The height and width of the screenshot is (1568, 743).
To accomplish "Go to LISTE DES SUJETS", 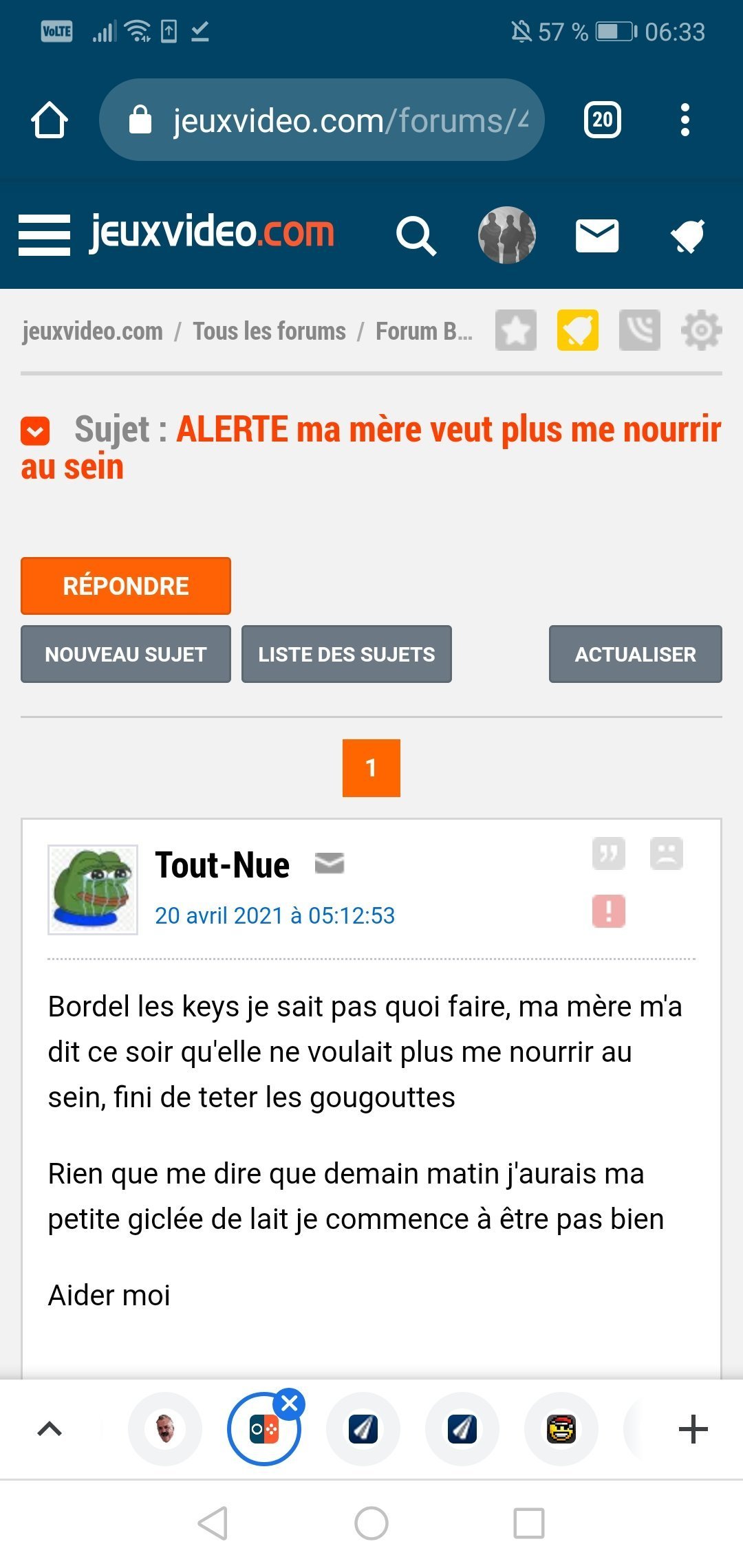I will [x=347, y=654].
